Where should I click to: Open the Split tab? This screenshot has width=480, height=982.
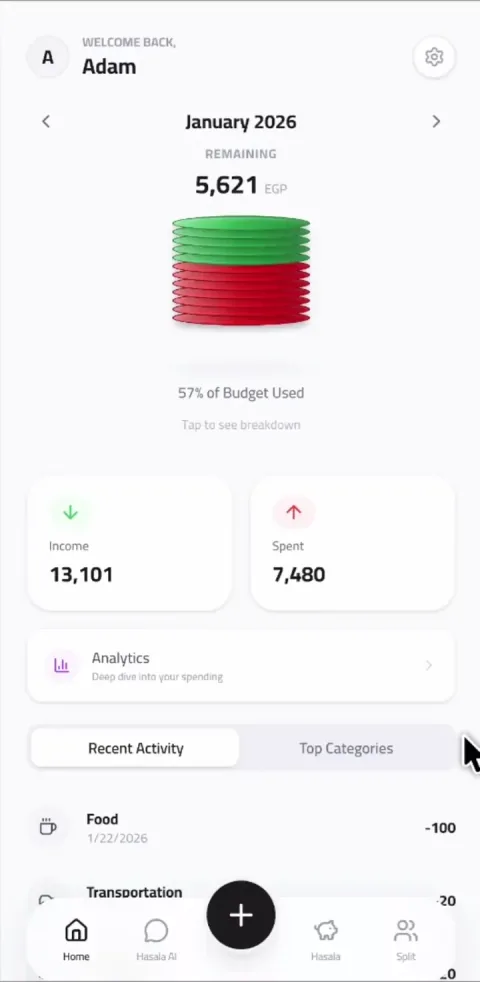coord(405,939)
